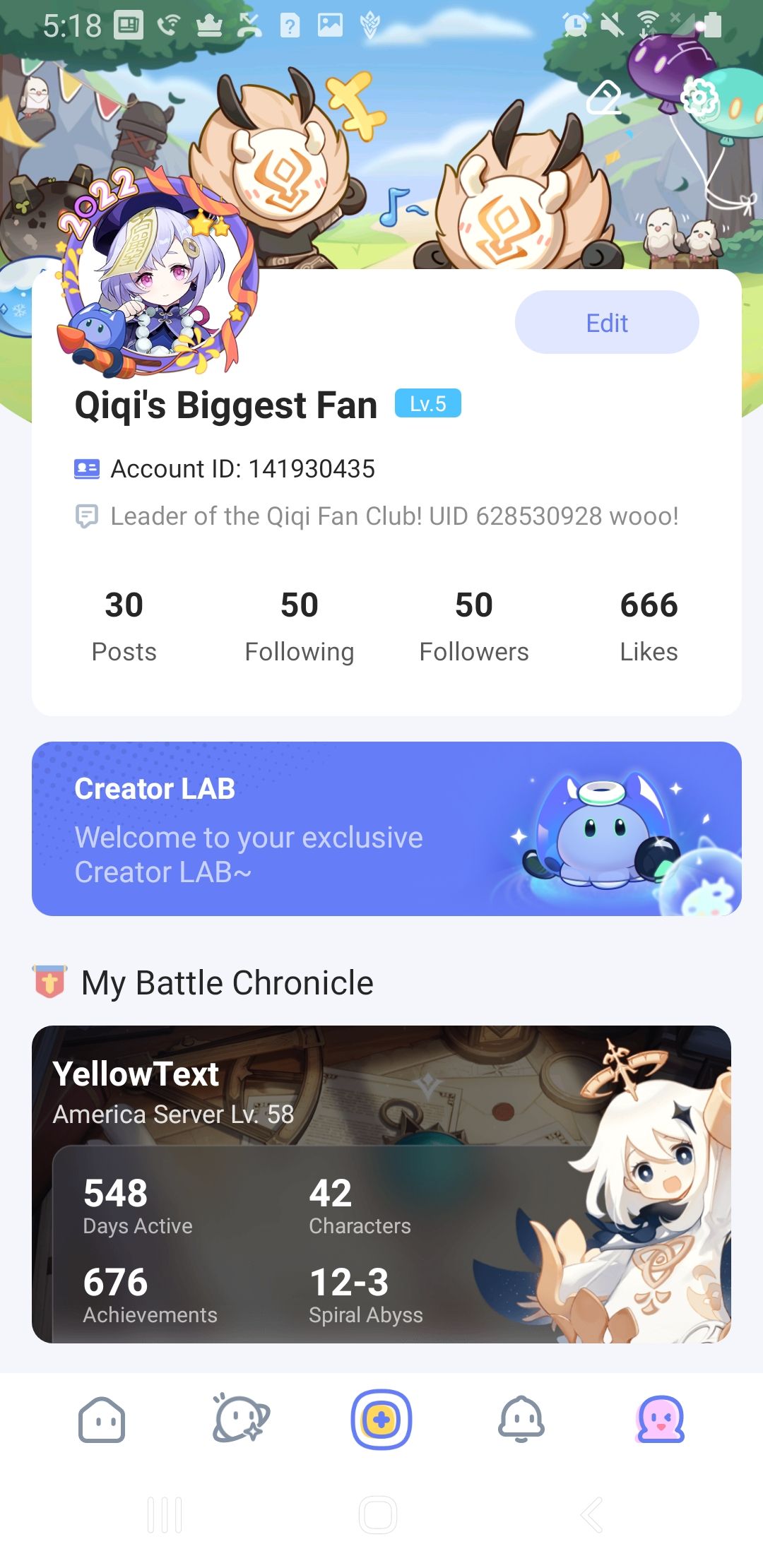Screen dimensions: 763x1568
Task: Open the system recent apps button
Action: [165, 1515]
